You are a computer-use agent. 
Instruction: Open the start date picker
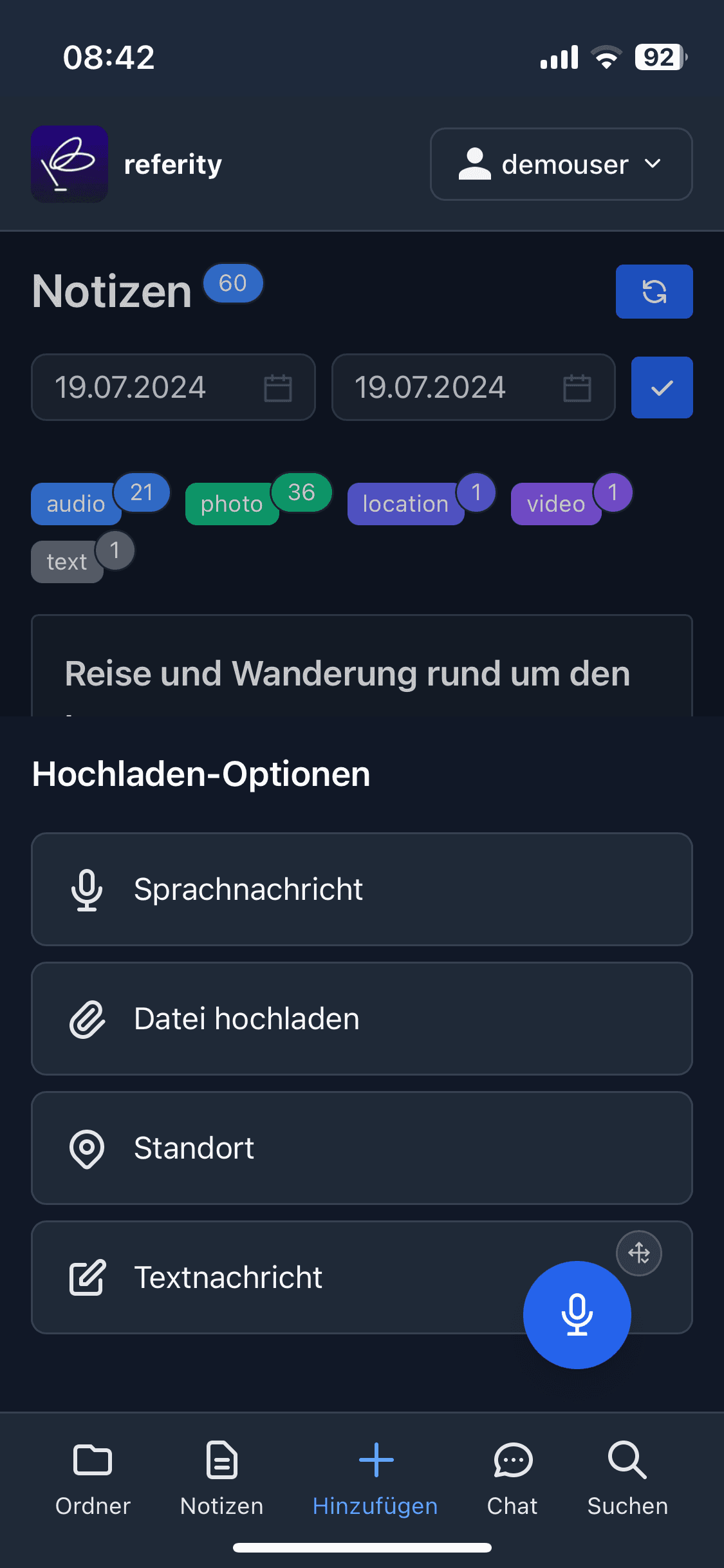(172, 387)
